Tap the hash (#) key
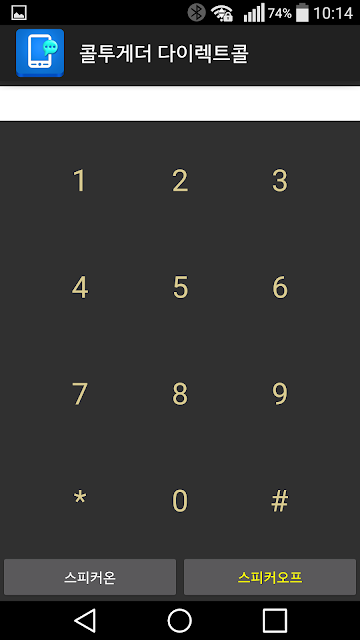The image size is (360, 640). [x=280, y=500]
